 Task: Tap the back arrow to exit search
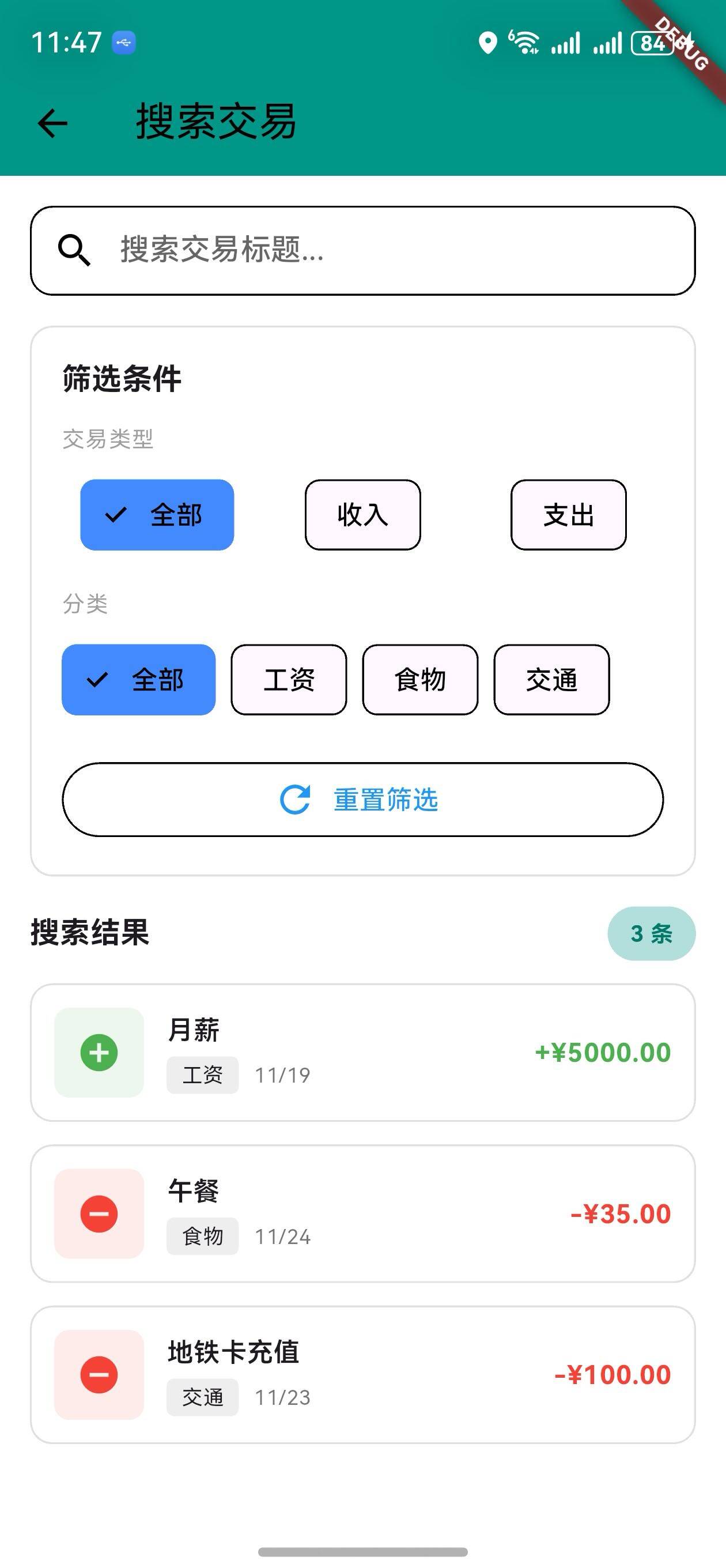pyautogui.click(x=51, y=123)
